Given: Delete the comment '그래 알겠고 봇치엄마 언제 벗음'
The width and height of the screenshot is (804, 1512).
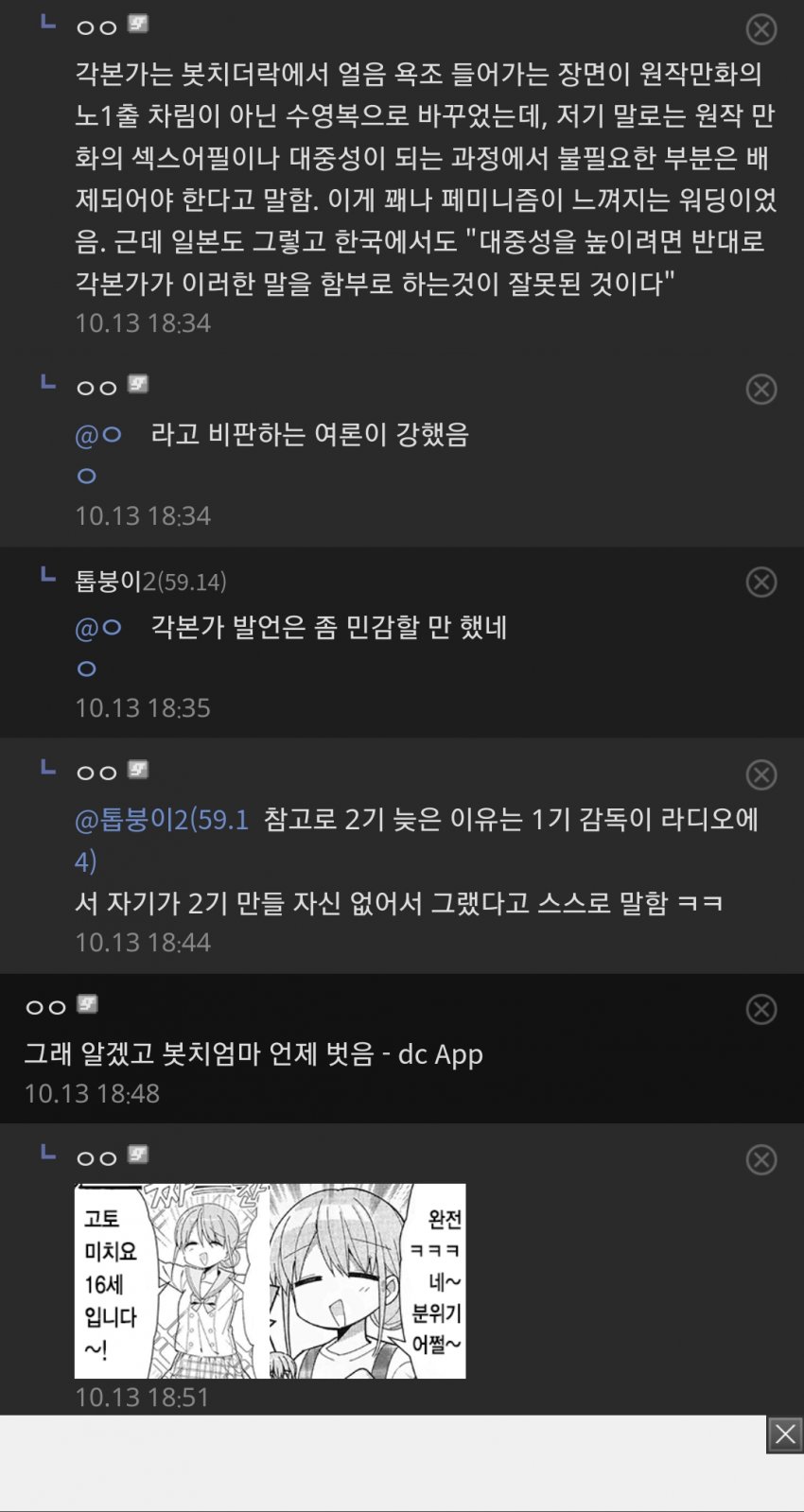Looking at the screenshot, I should click(761, 1009).
